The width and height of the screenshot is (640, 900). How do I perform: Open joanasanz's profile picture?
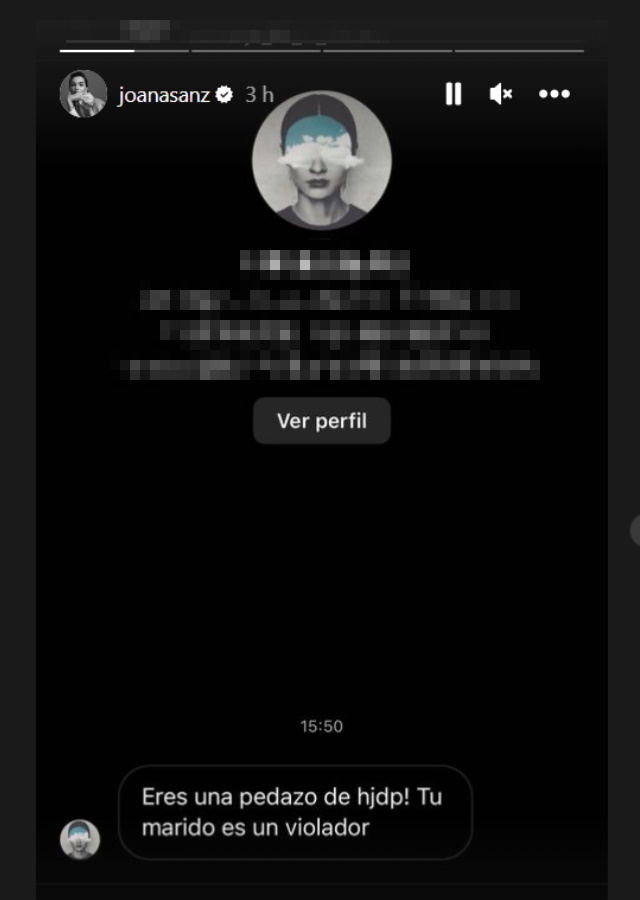pyautogui.click(x=83, y=94)
